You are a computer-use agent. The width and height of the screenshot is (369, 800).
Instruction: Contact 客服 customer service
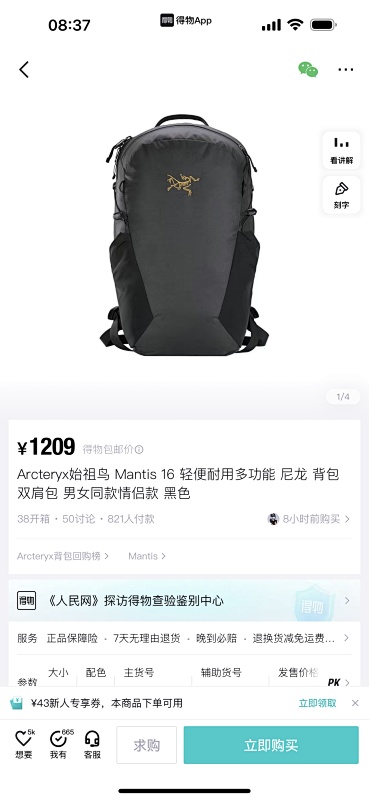click(92, 744)
